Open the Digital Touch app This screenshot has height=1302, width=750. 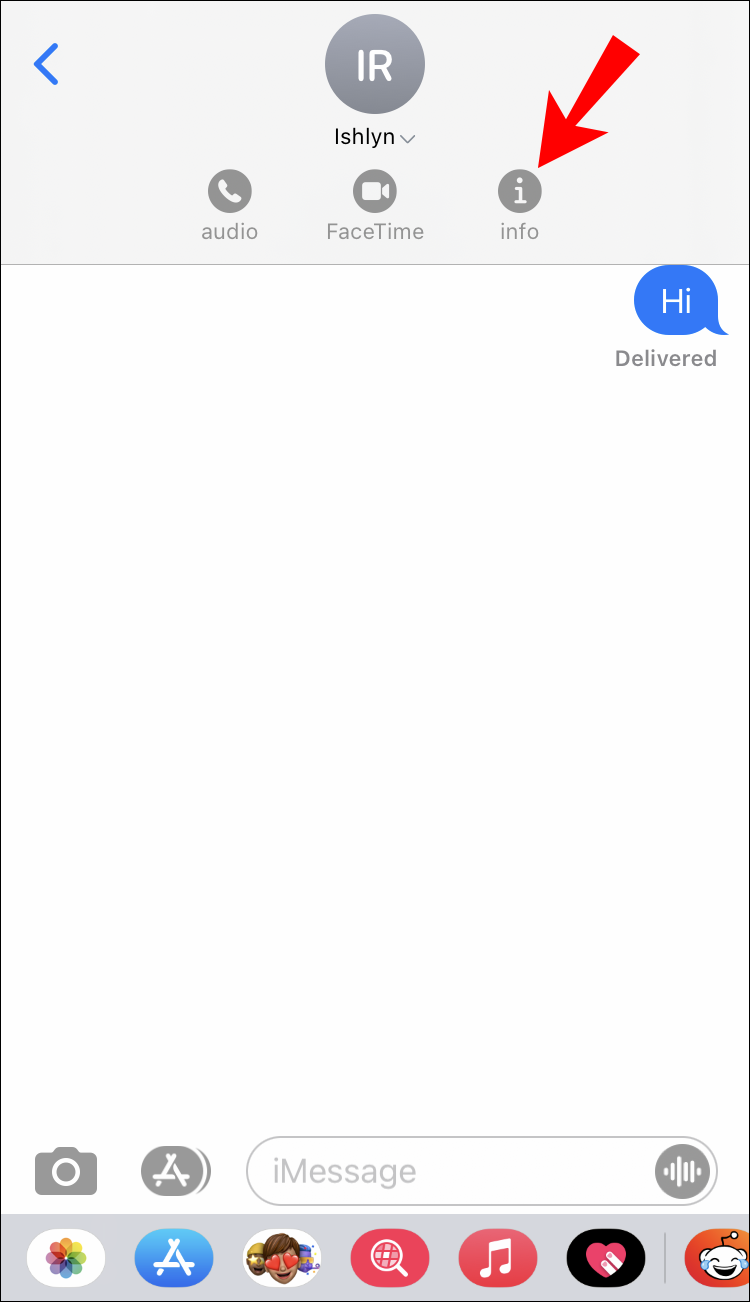coord(606,1257)
